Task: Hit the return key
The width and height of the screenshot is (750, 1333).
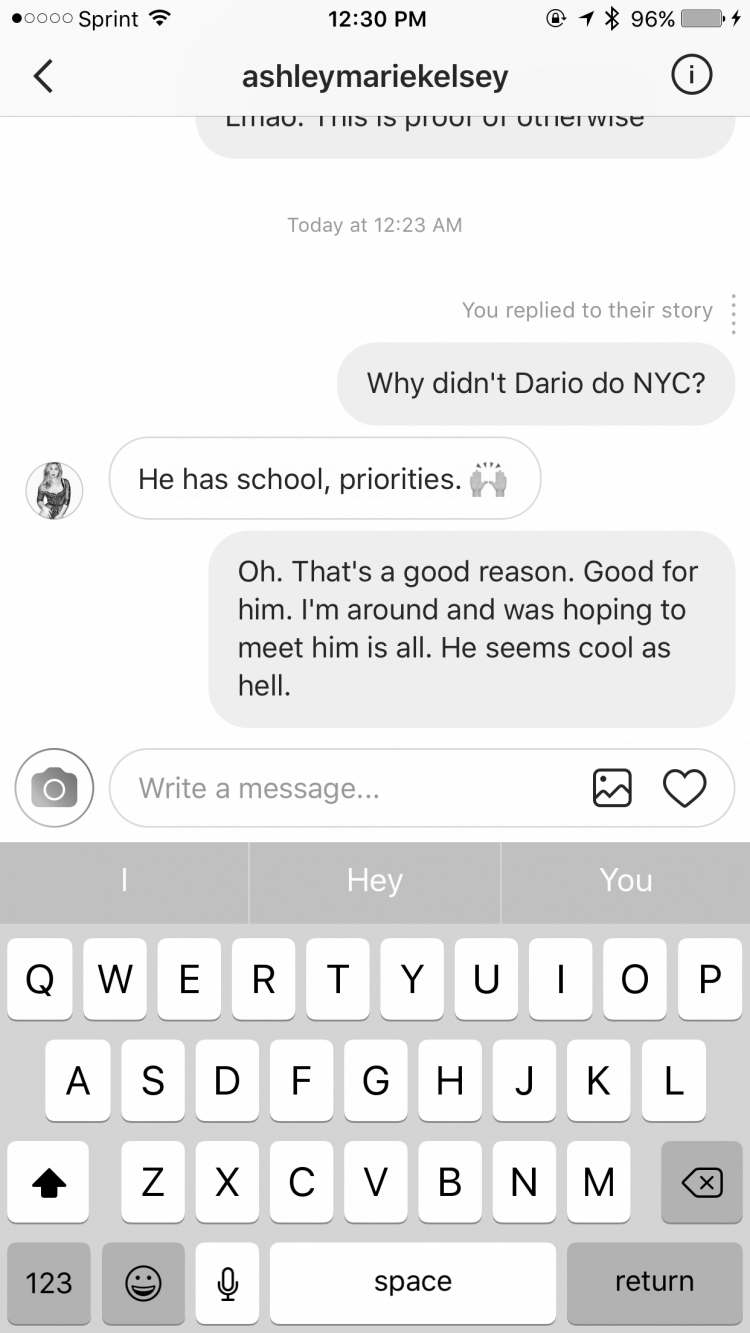Action: point(655,1283)
